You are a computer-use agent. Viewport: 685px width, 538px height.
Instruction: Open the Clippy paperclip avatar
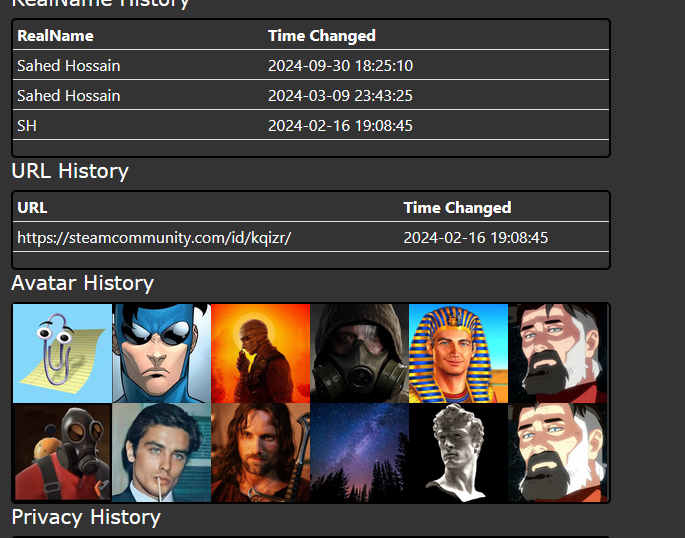62,353
